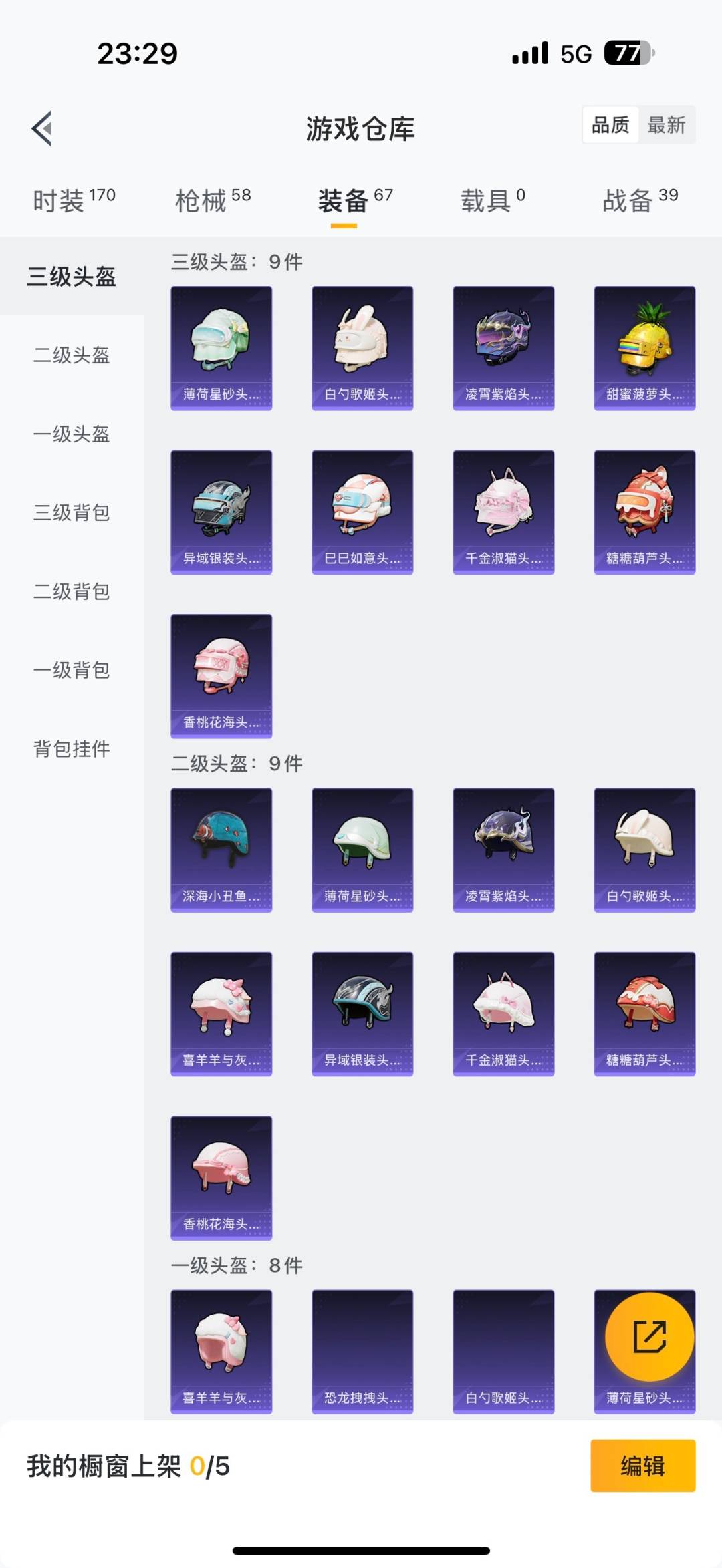Viewport: 722px width, 1568px height.
Task: Open the 战备 tab
Action: tap(640, 200)
